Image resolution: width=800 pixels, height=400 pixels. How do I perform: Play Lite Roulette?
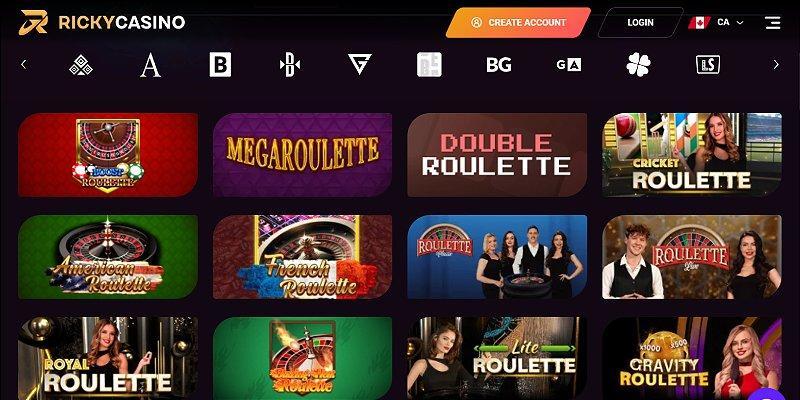[496, 358]
